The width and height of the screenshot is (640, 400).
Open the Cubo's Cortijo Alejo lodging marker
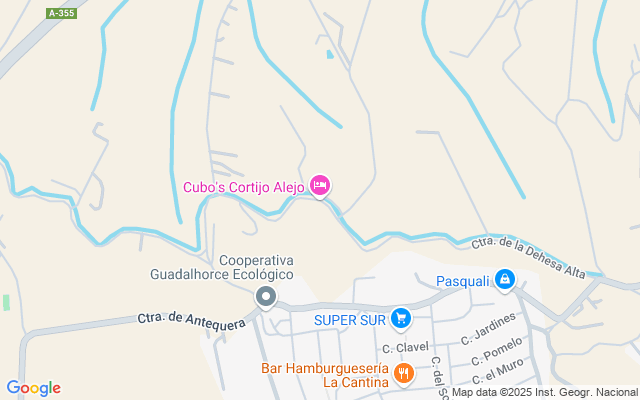click(320, 186)
